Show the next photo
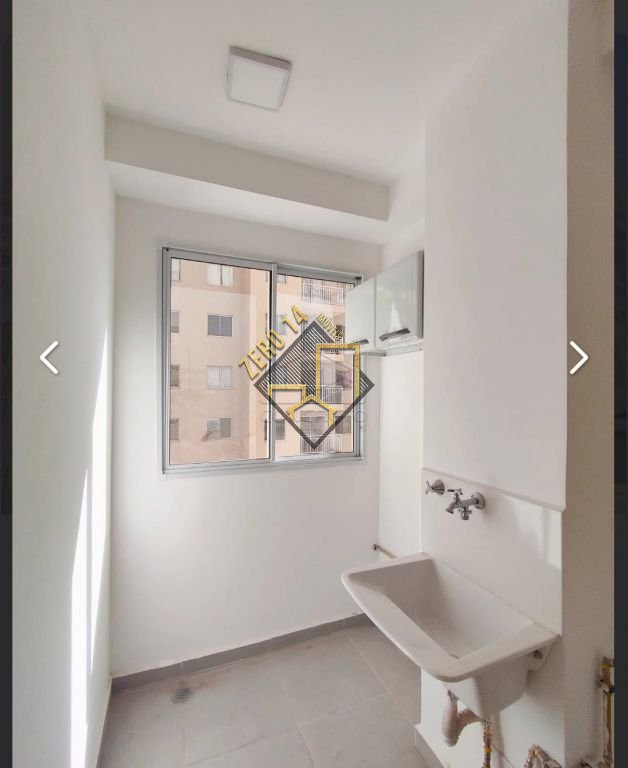The height and width of the screenshot is (768, 628). click(578, 358)
